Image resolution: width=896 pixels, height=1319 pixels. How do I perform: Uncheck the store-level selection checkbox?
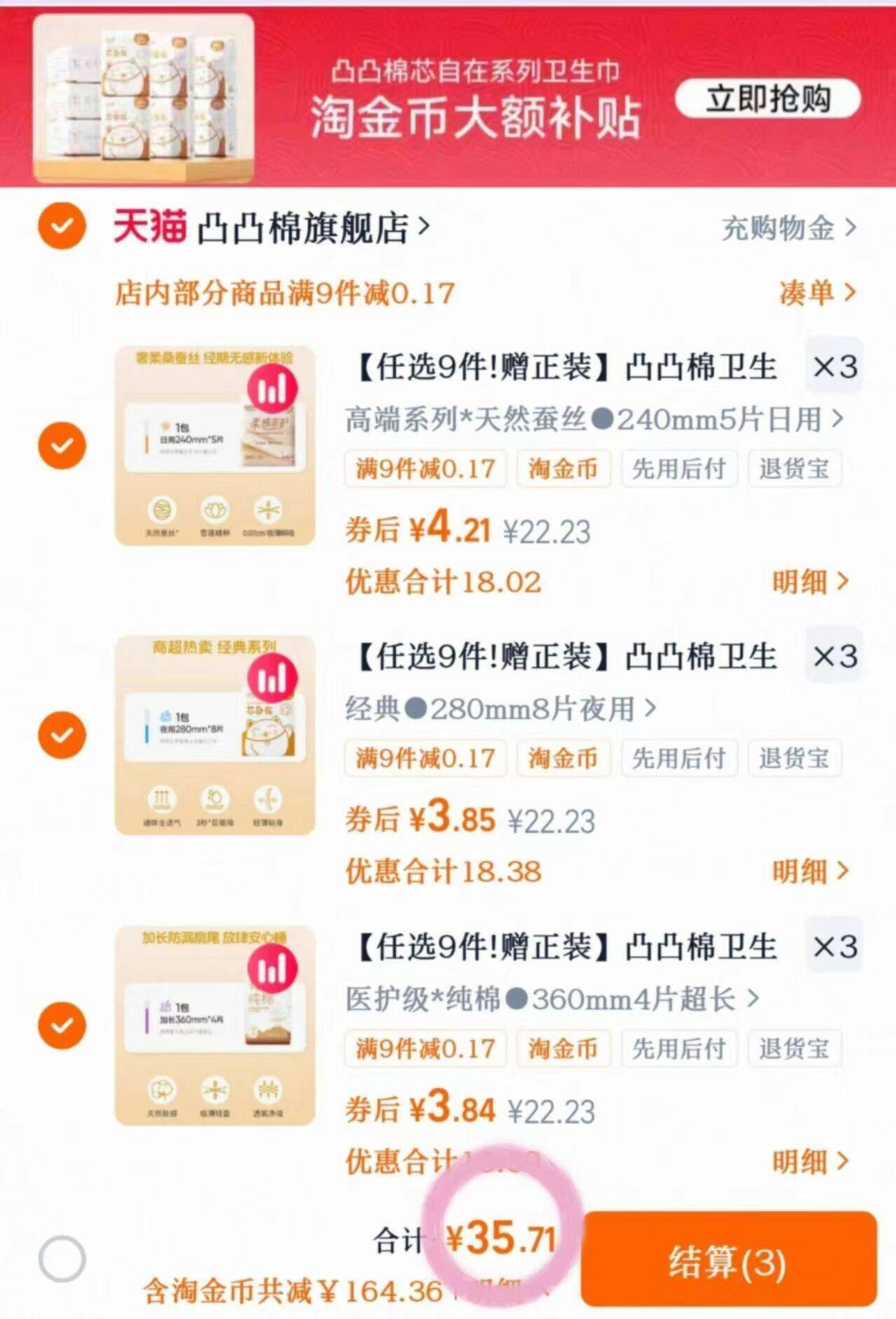pyautogui.click(x=61, y=226)
